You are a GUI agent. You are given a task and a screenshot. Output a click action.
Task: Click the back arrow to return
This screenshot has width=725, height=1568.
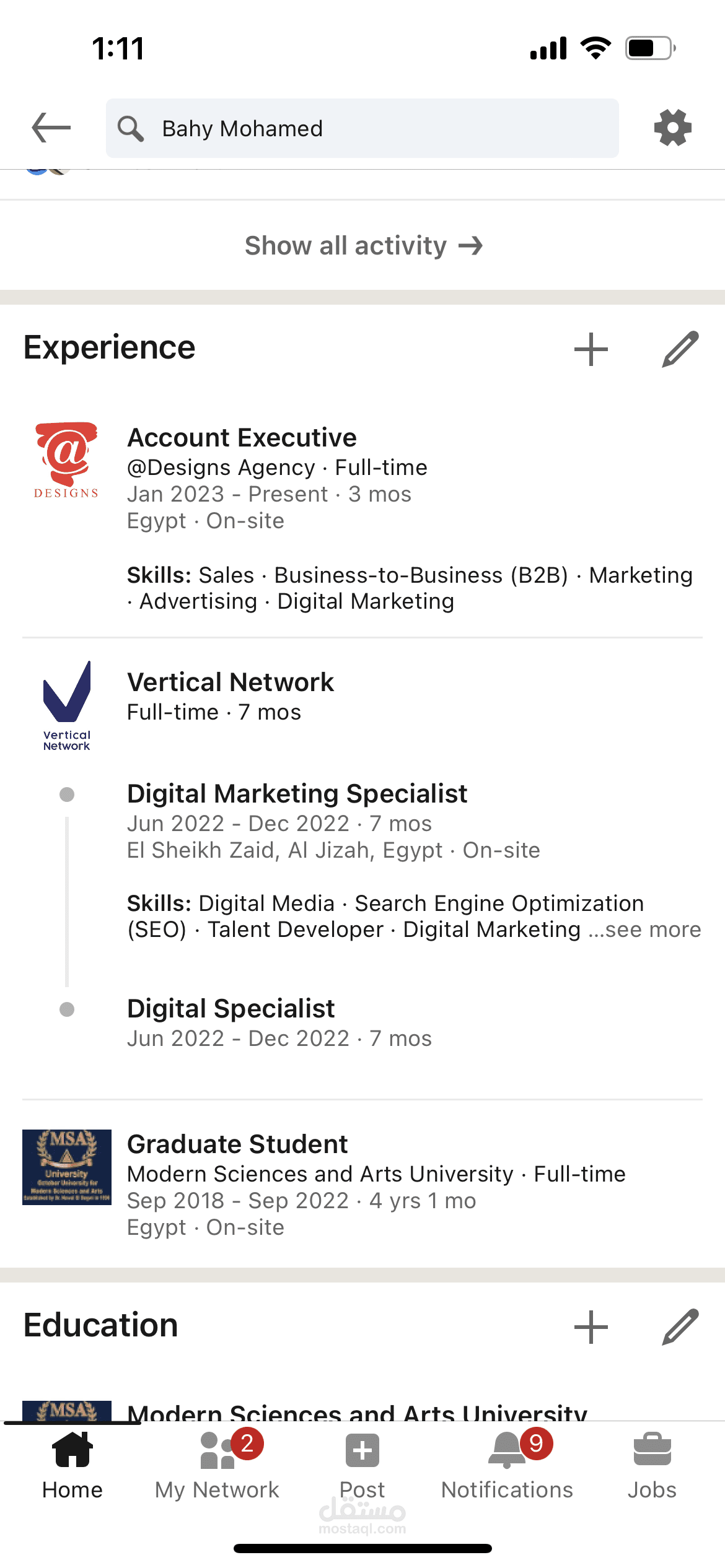(50, 128)
